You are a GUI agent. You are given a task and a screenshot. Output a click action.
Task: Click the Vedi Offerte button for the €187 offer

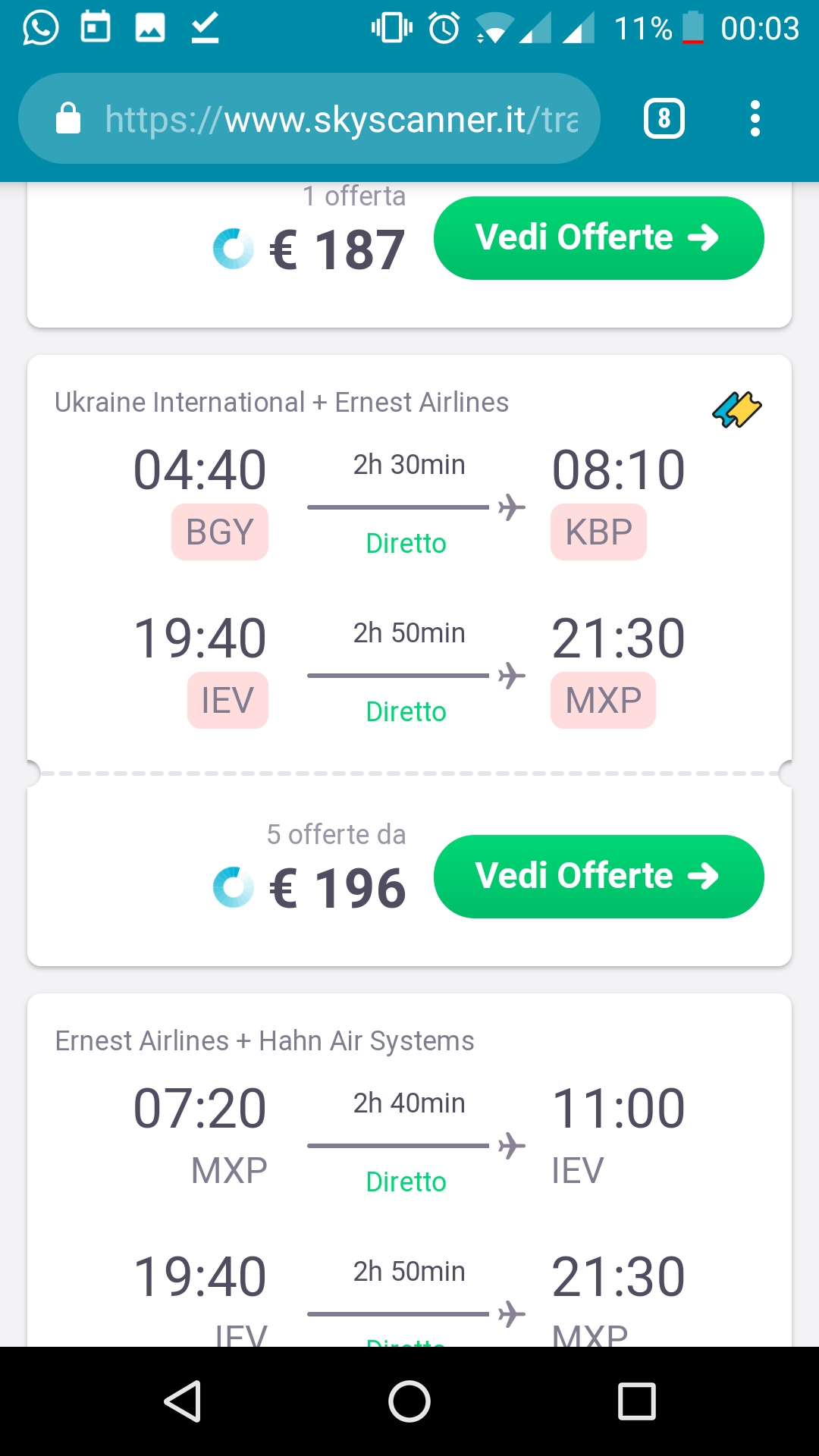coord(598,237)
